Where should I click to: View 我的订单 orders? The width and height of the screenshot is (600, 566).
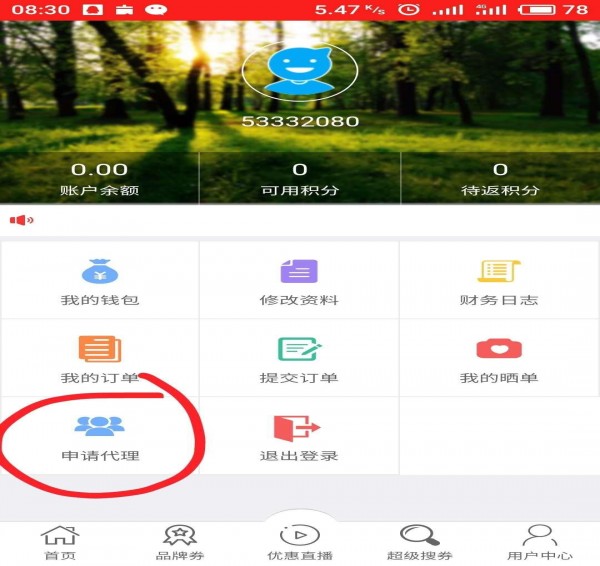[100, 360]
